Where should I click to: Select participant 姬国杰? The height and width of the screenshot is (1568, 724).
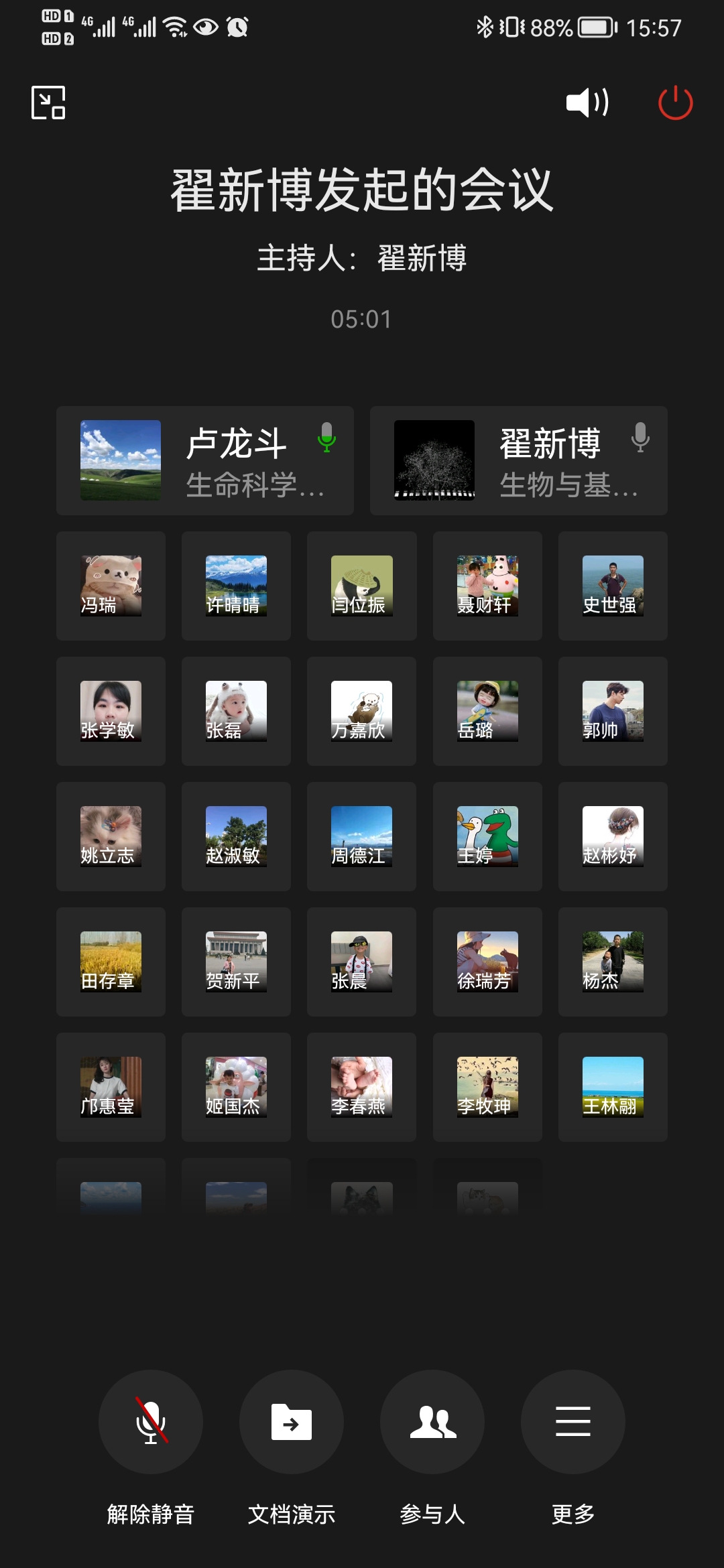coord(236,1087)
